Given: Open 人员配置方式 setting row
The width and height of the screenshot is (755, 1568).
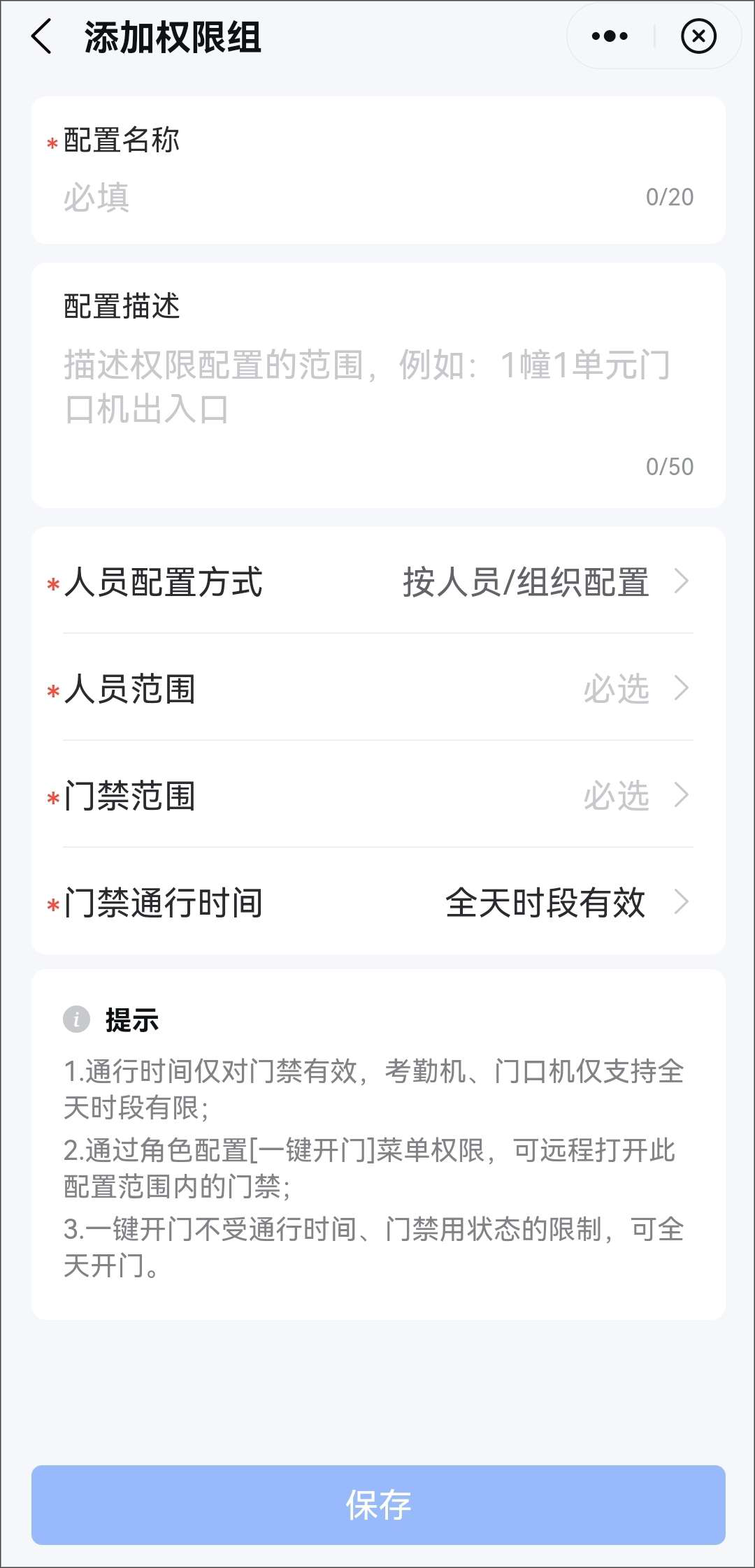Looking at the screenshot, I should click(378, 581).
